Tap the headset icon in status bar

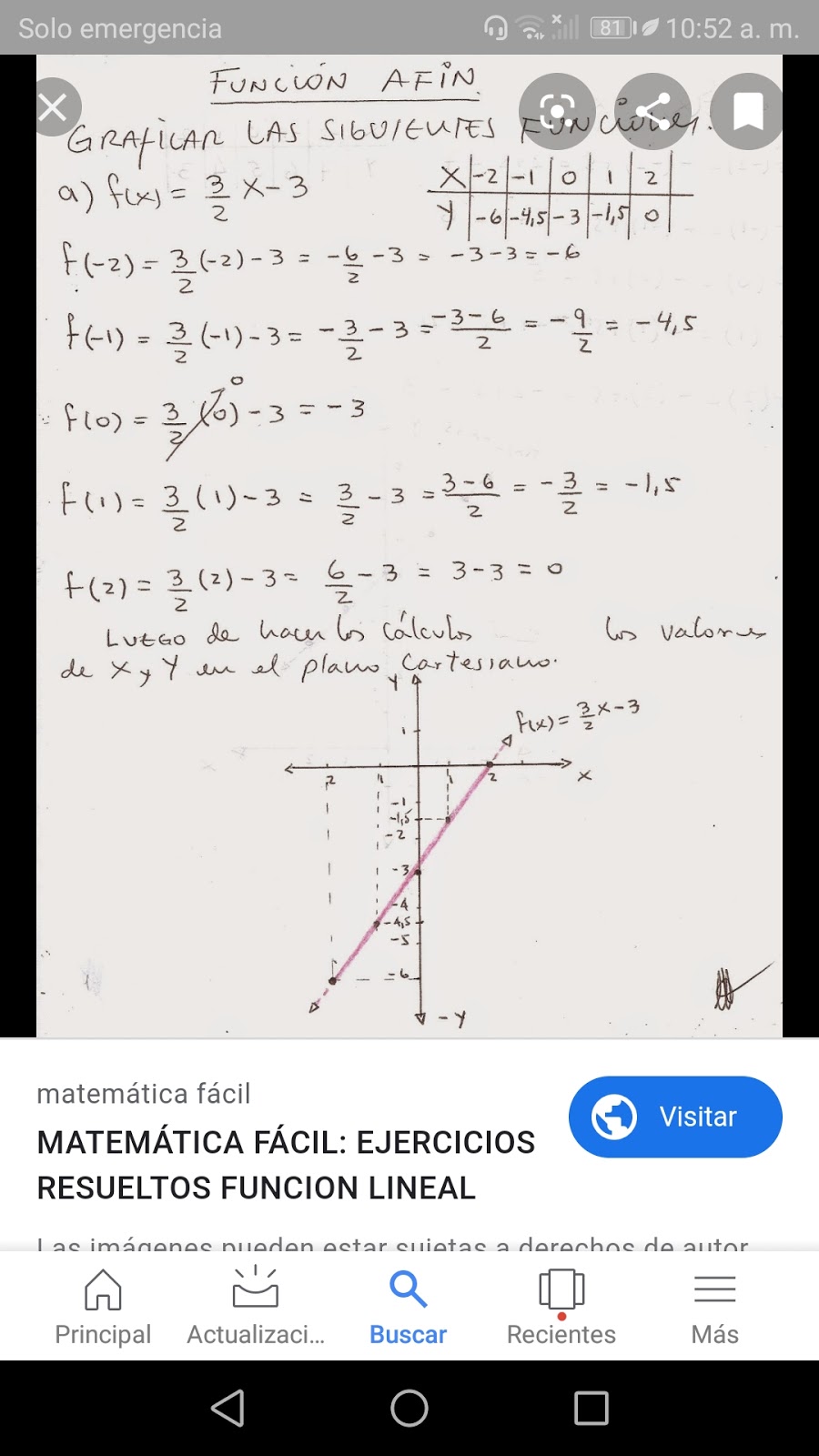497,28
